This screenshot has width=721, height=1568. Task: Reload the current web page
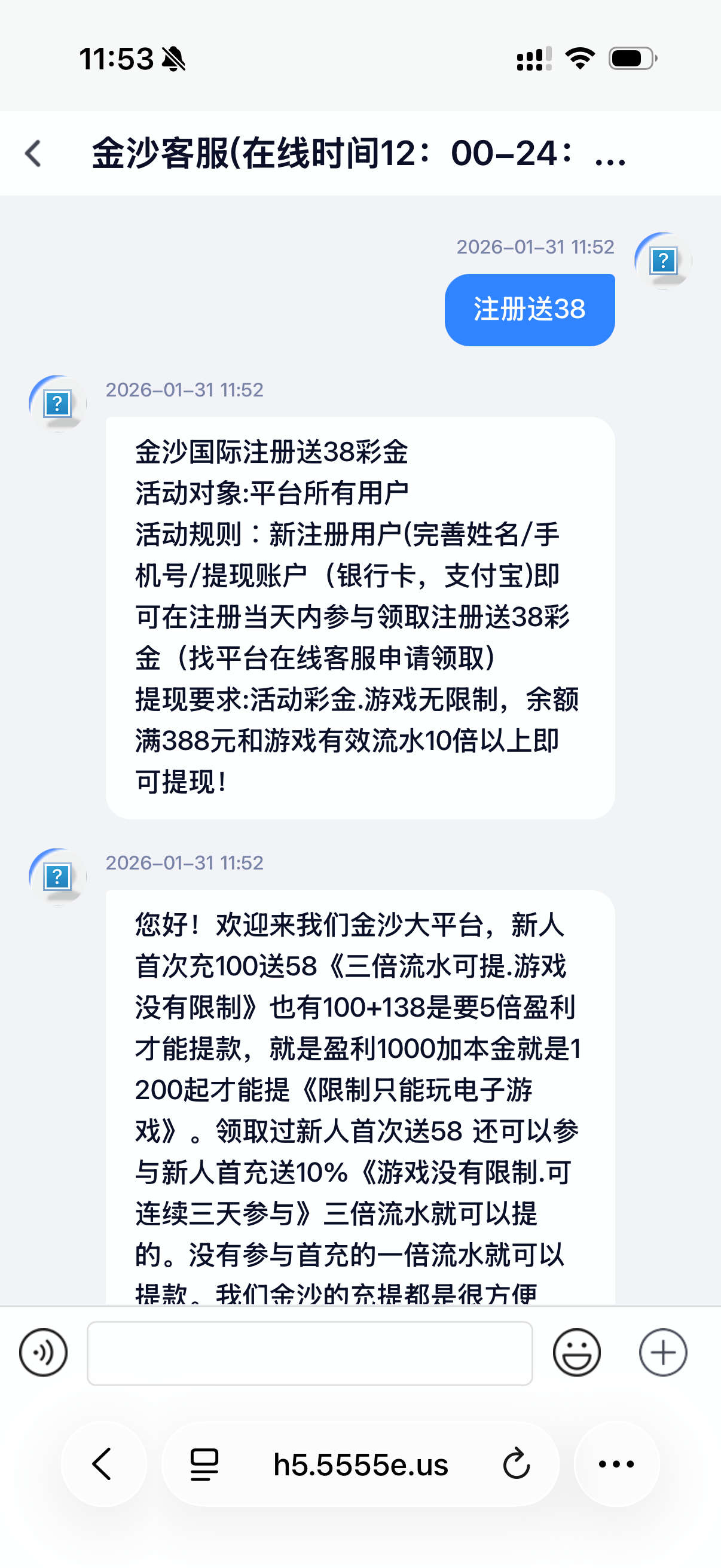[x=517, y=1464]
